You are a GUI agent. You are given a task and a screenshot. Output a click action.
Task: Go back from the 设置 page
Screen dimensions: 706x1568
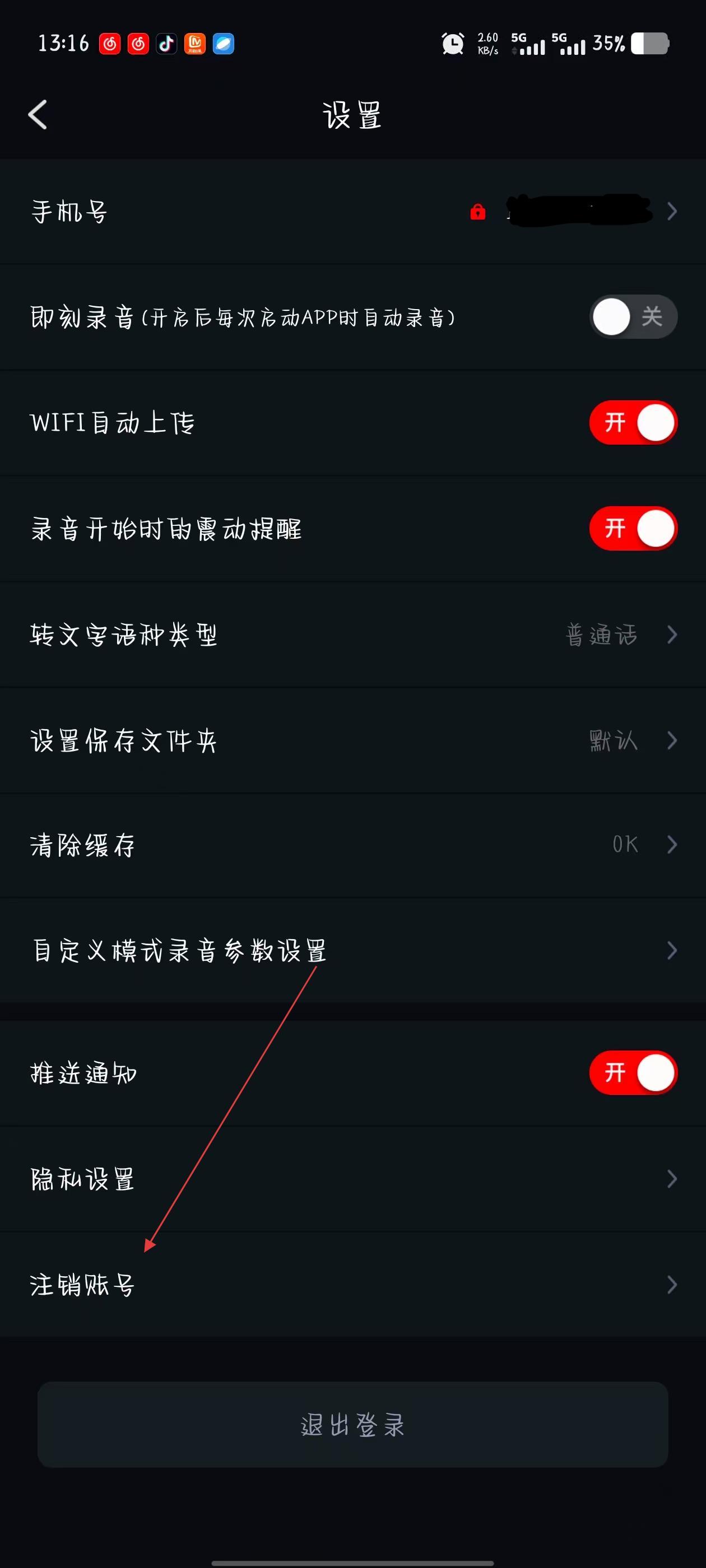pos(38,115)
